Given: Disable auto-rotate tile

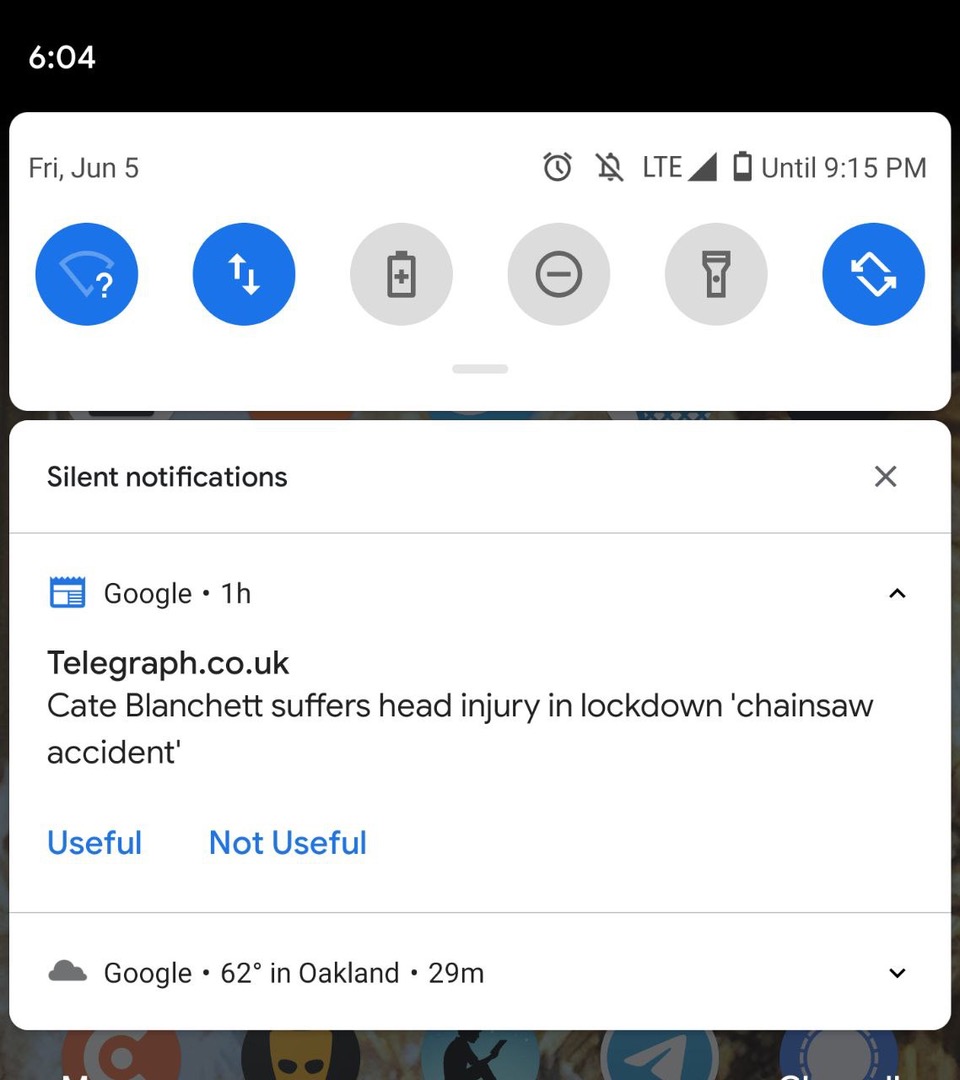Looking at the screenshot, I should [873, 274].
